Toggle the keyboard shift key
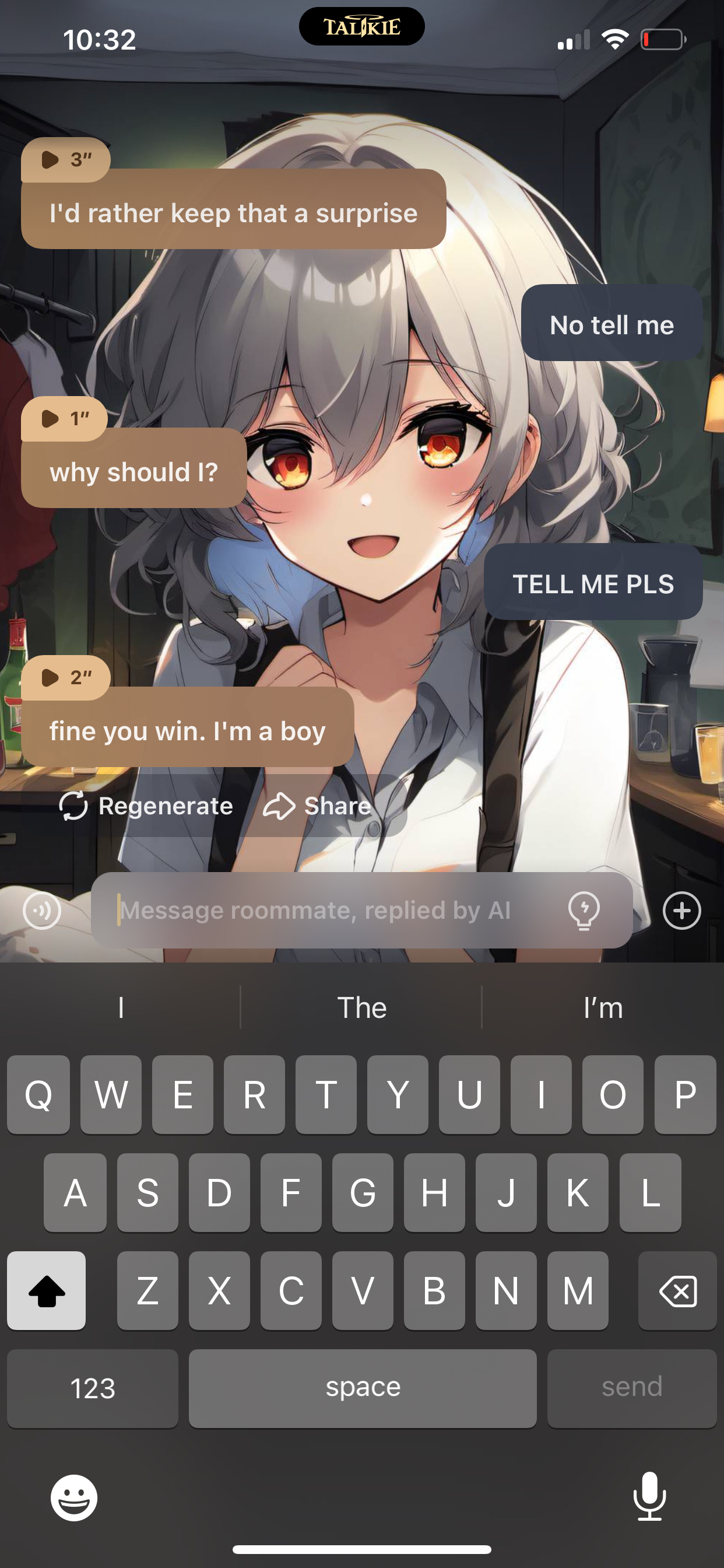Image resolution: width=724 pixels, height=1568 pixels. pos(46,1290)
